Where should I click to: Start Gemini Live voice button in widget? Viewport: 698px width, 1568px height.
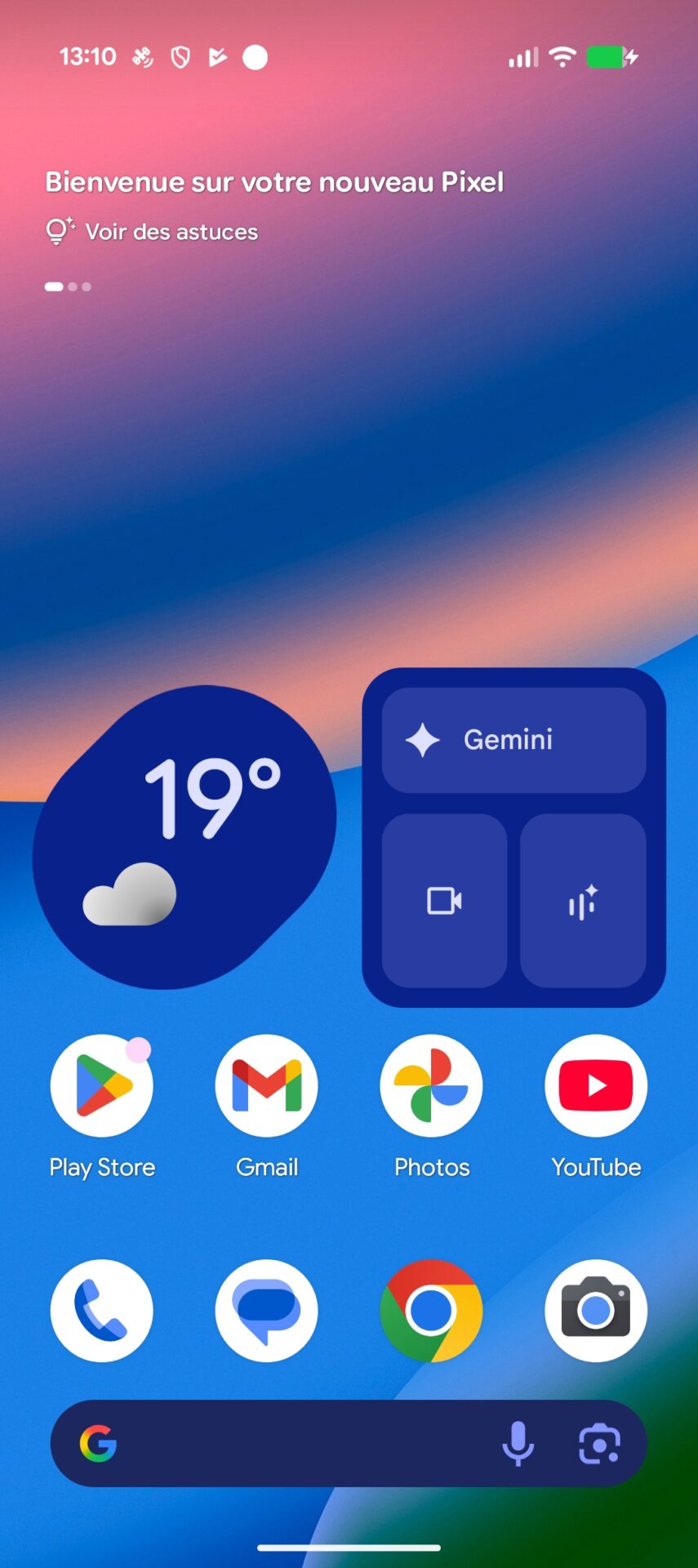click(583, 901)
